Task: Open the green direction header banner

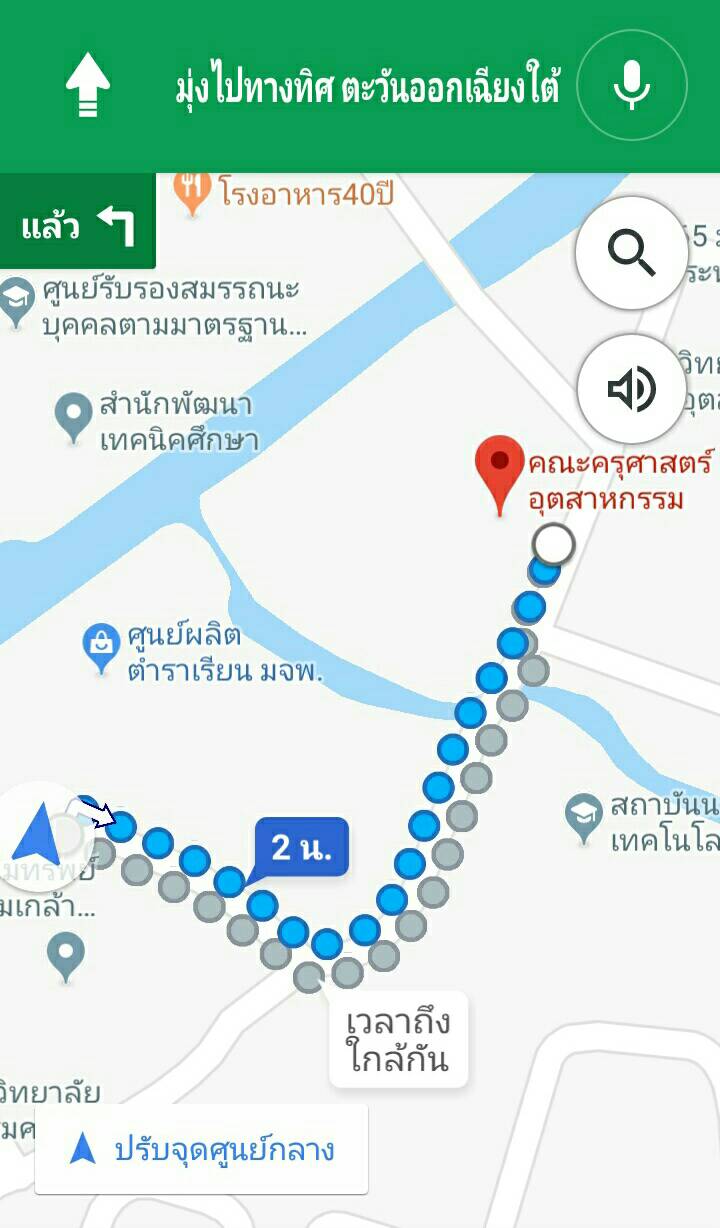Action: (x=360, y=86)
